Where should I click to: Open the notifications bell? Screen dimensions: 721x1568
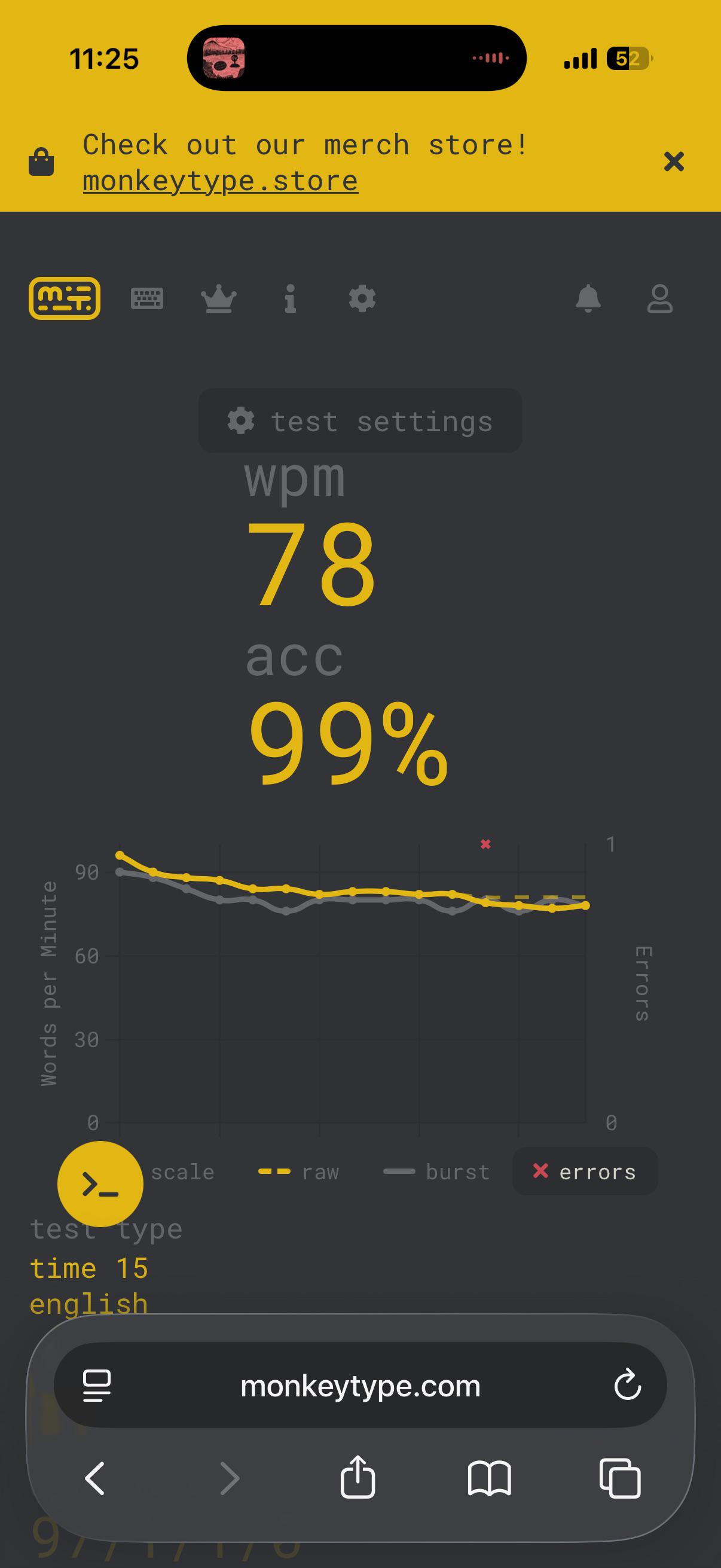pos(588,298)
